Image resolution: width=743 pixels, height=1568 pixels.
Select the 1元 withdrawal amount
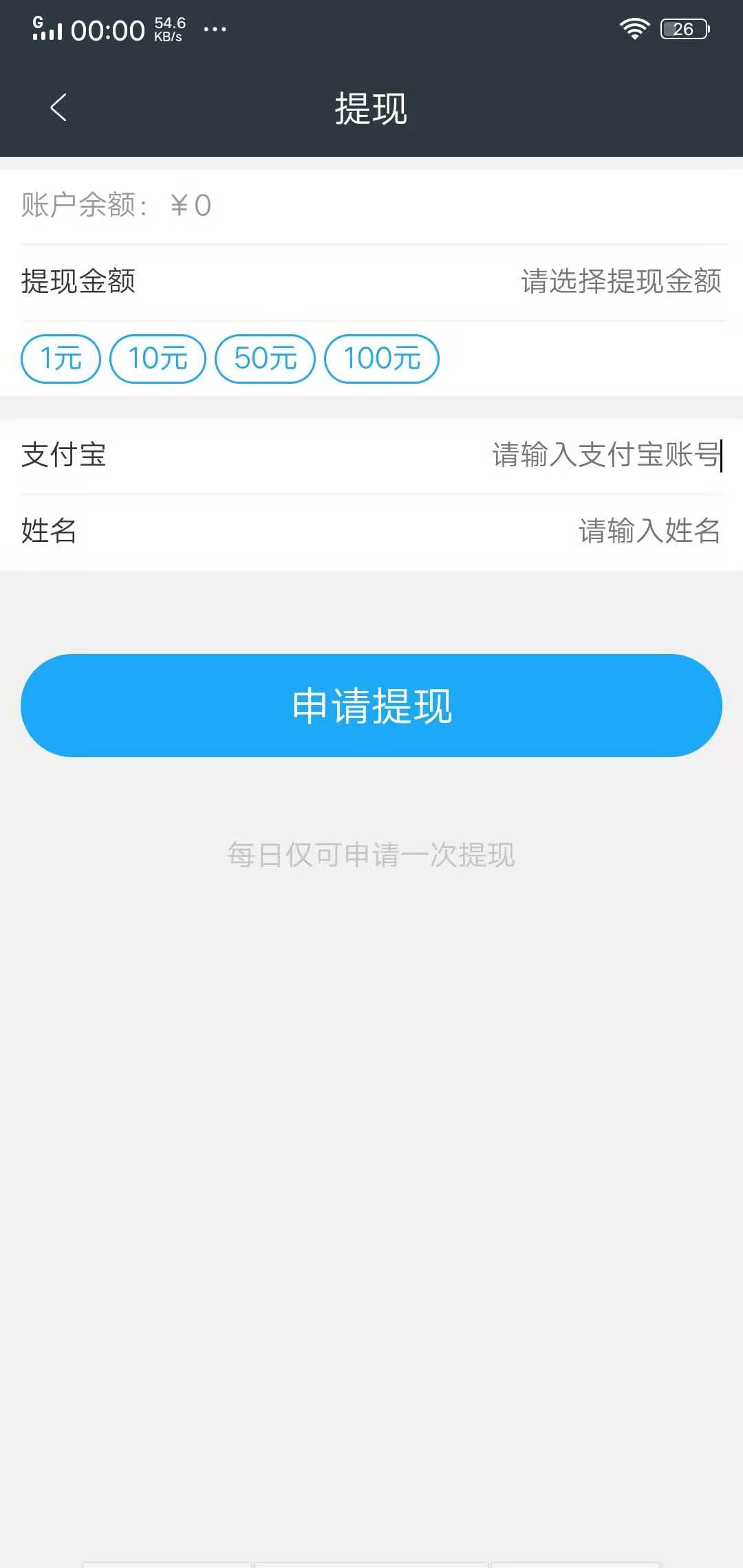coord(60,358)
